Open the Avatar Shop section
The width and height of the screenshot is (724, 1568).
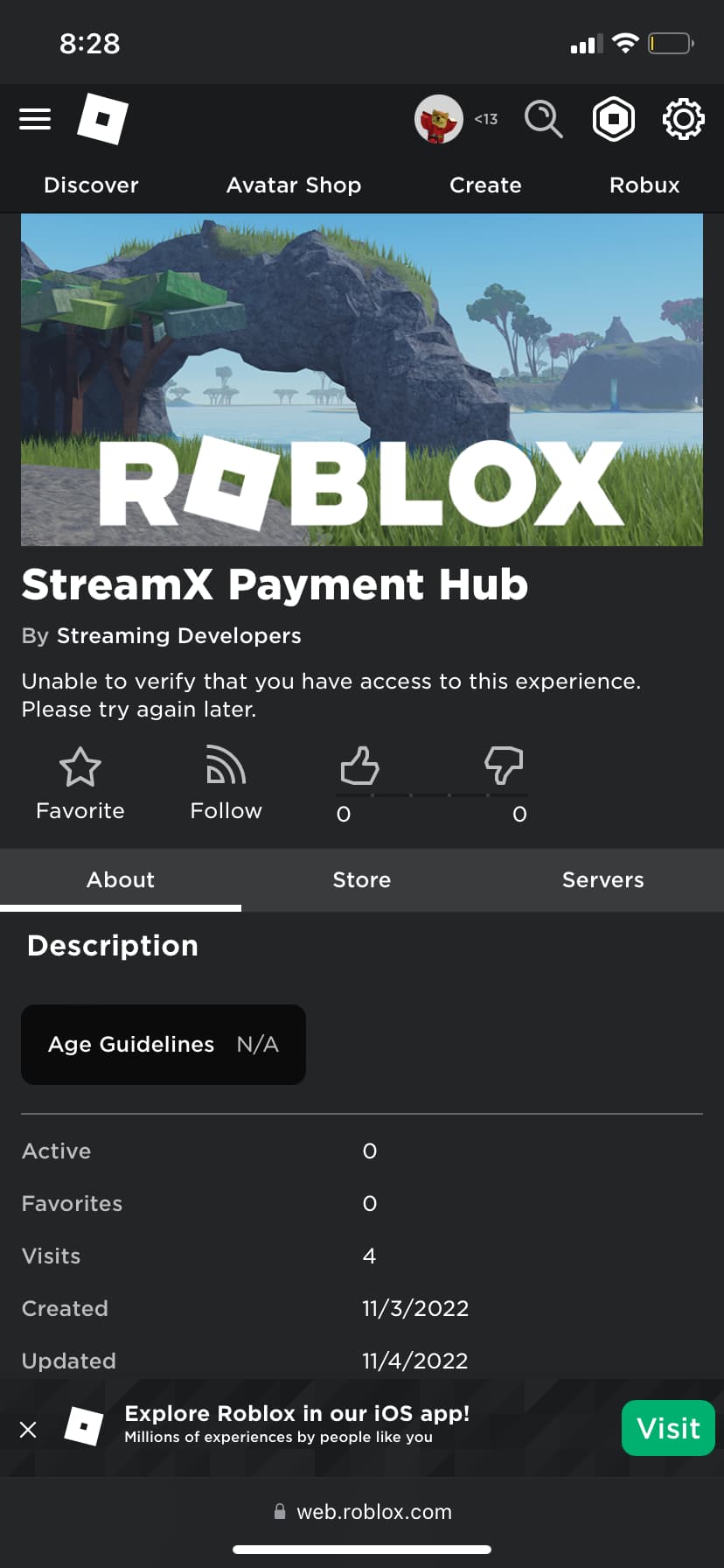[x=294, y=185]
